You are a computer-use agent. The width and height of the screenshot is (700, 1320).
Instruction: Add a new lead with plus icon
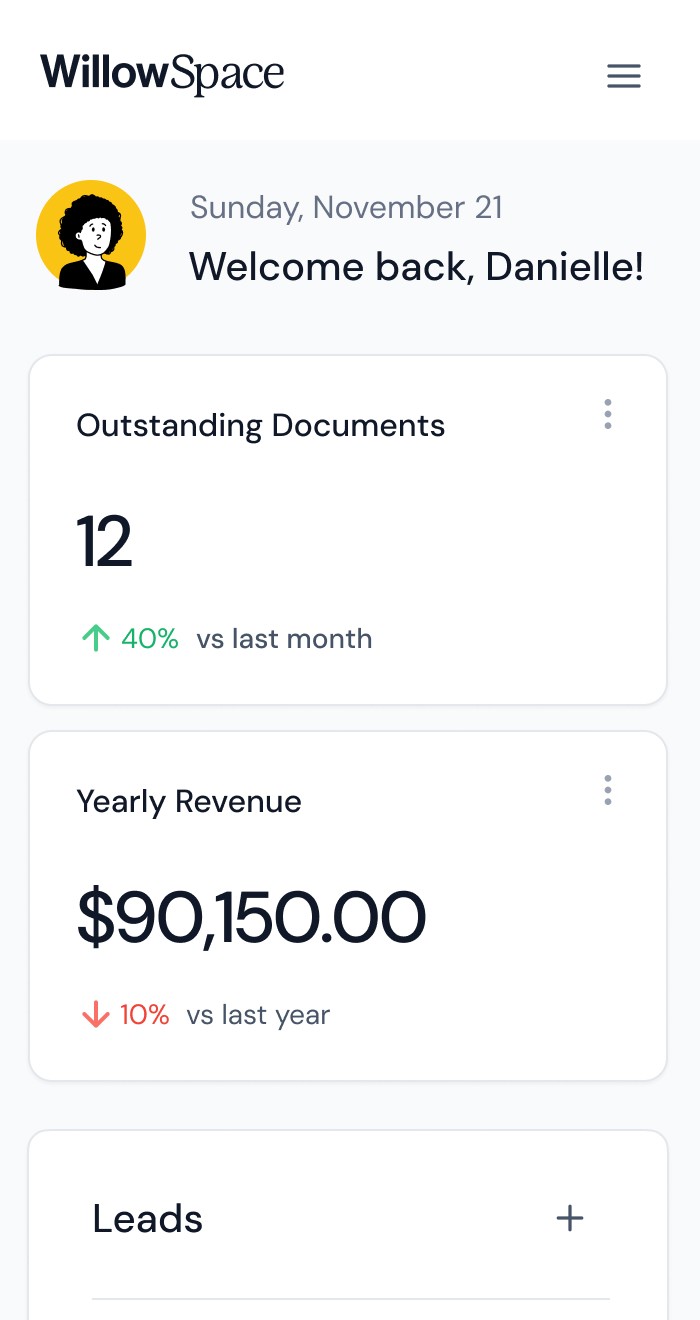[570, 1218]
